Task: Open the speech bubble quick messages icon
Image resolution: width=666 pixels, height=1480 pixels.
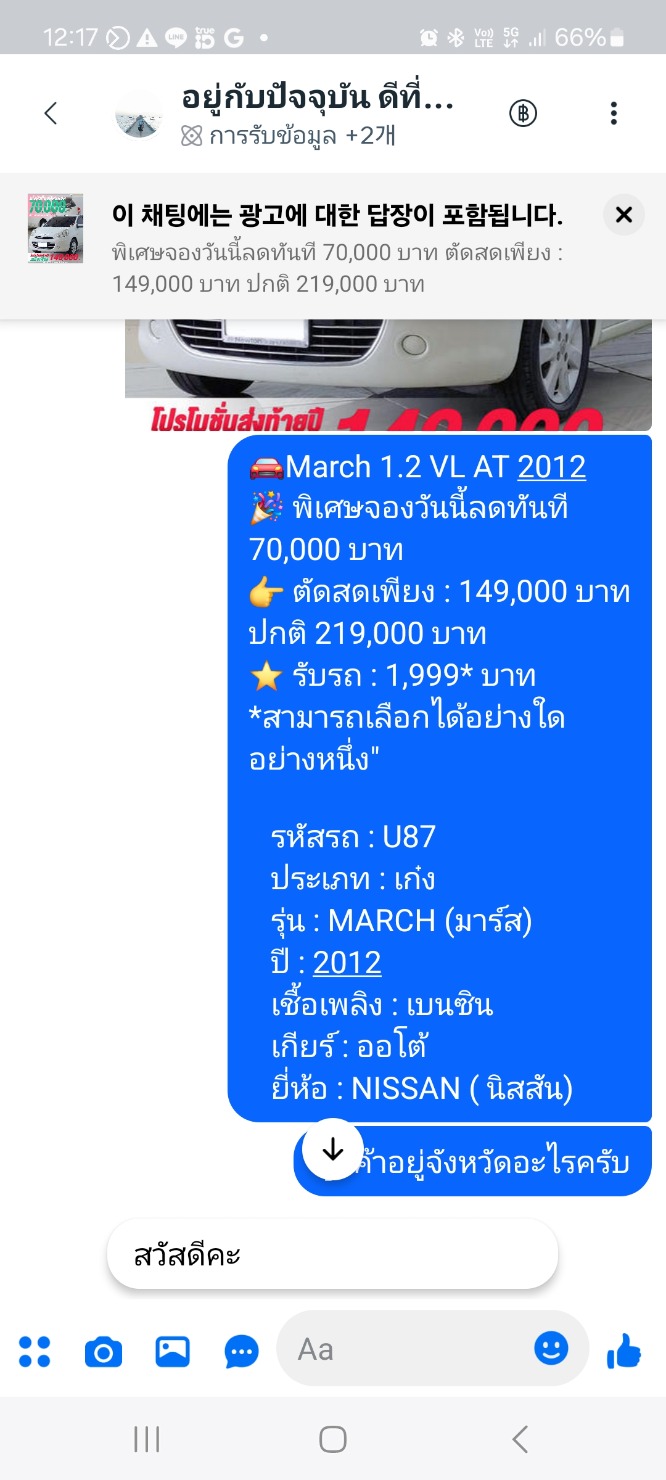Action: pyautogui.click(x=241, y=1352)
